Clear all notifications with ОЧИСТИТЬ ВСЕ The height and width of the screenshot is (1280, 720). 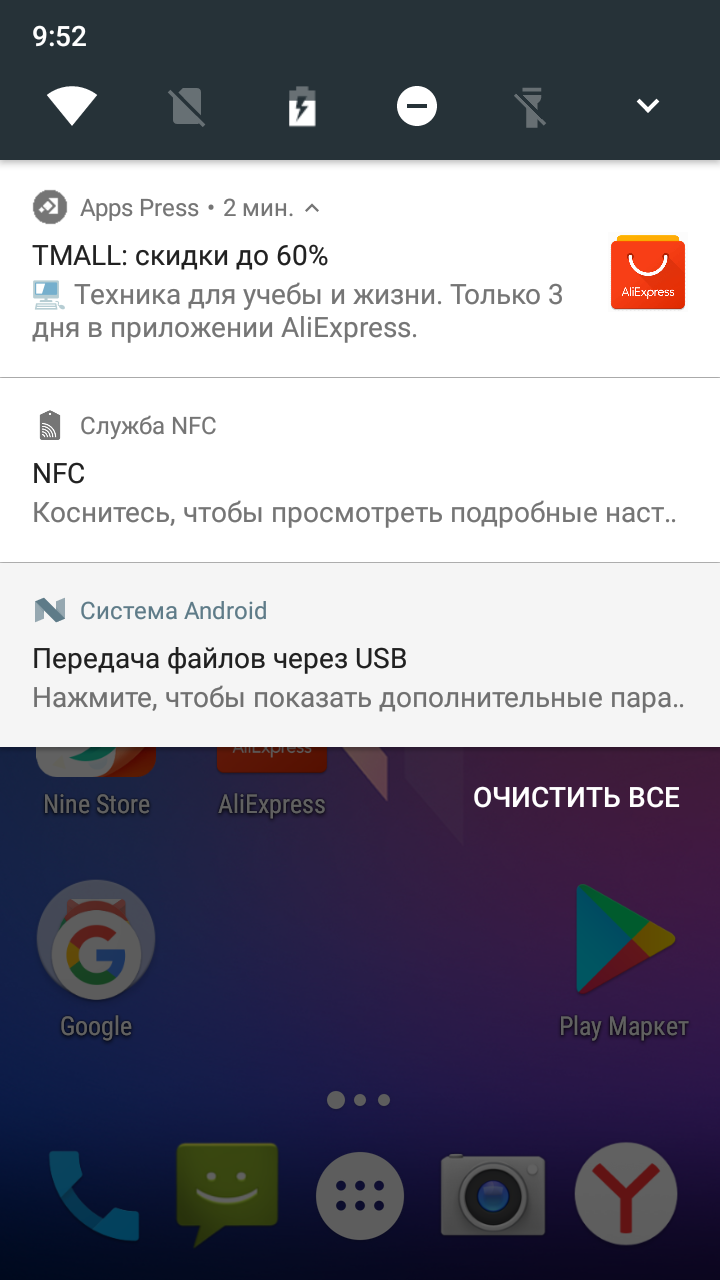point(576,797)
